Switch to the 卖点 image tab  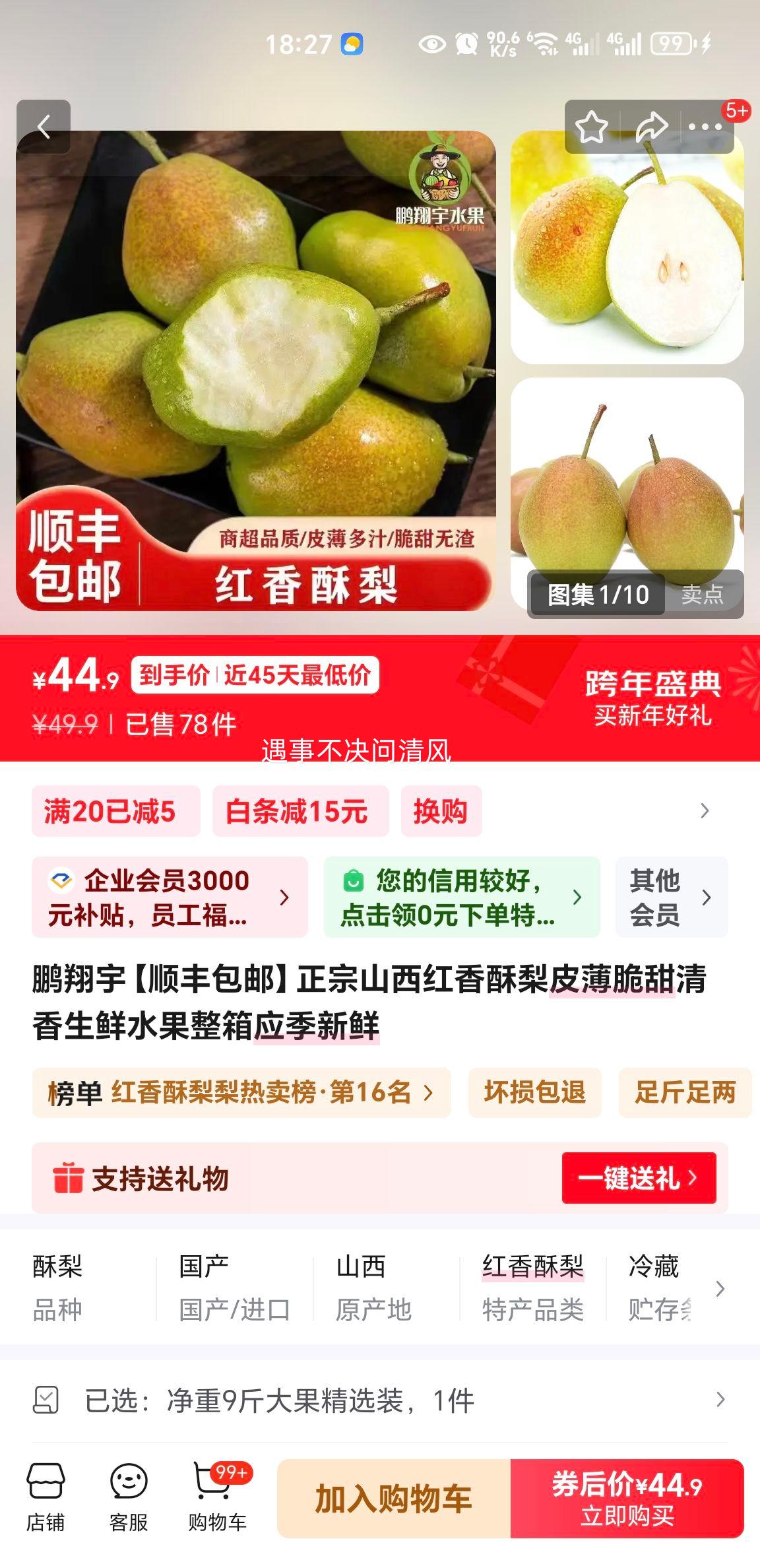click(702, 595)
